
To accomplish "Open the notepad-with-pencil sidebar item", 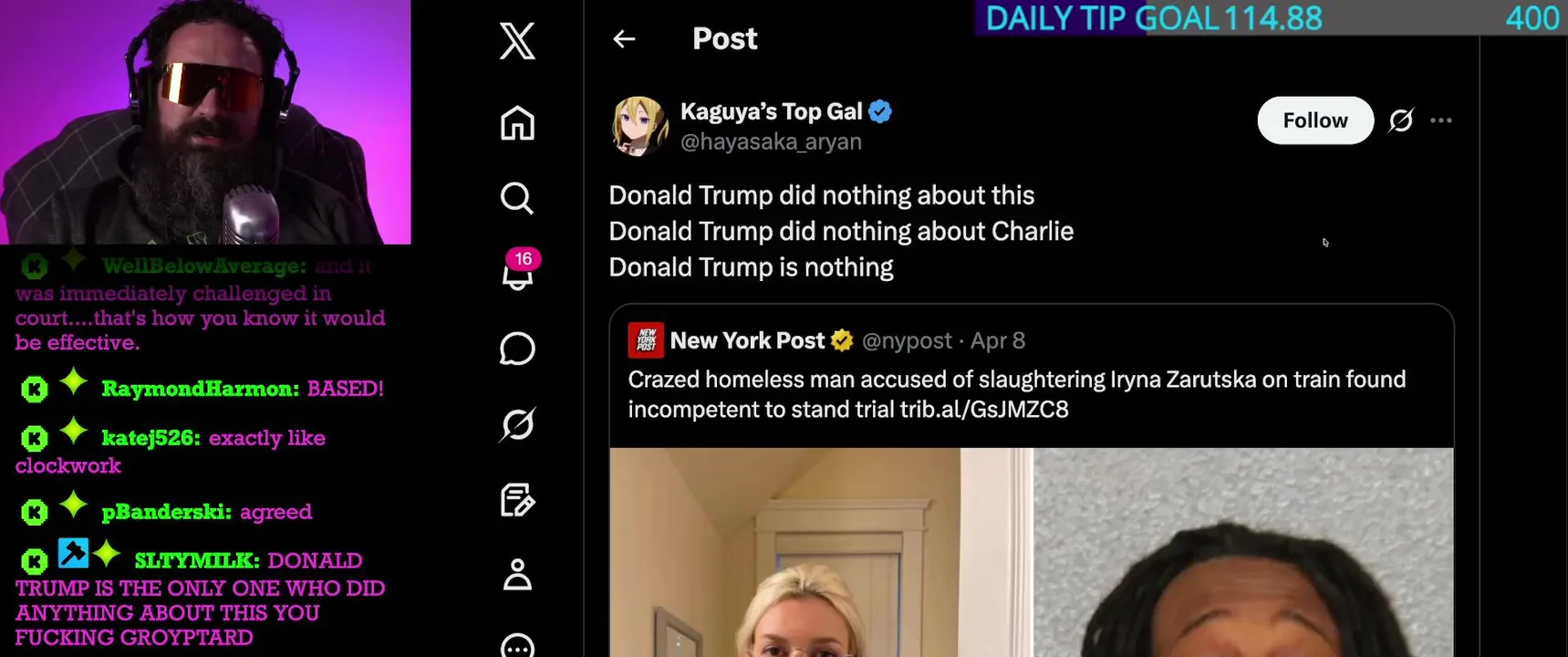I will pyautogui.click(x=517, y=500).
